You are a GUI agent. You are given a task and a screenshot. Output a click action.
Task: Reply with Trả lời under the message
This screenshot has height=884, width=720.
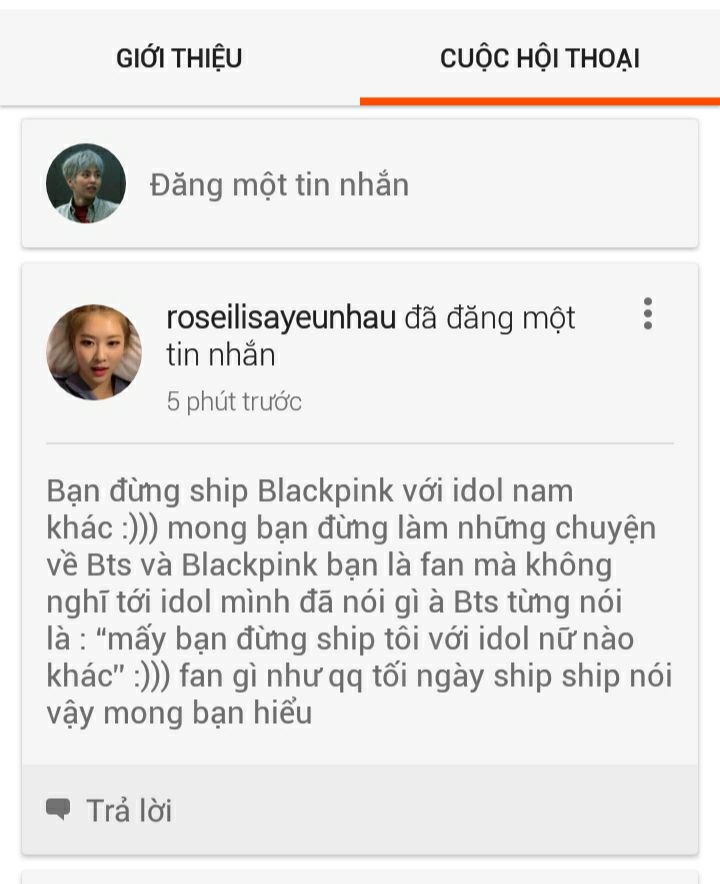[110, 810]
